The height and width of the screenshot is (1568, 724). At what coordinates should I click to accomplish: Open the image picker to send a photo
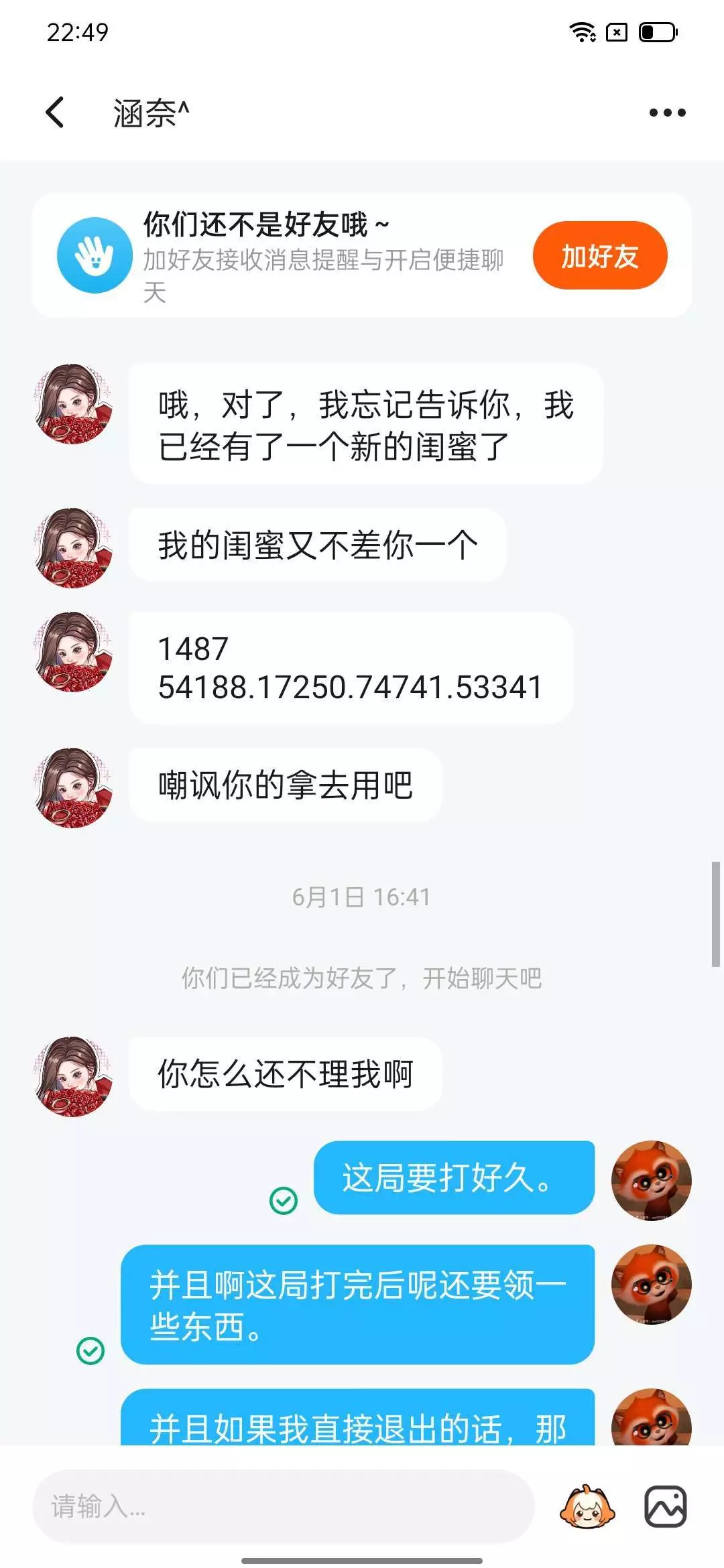click(665, 1506)
